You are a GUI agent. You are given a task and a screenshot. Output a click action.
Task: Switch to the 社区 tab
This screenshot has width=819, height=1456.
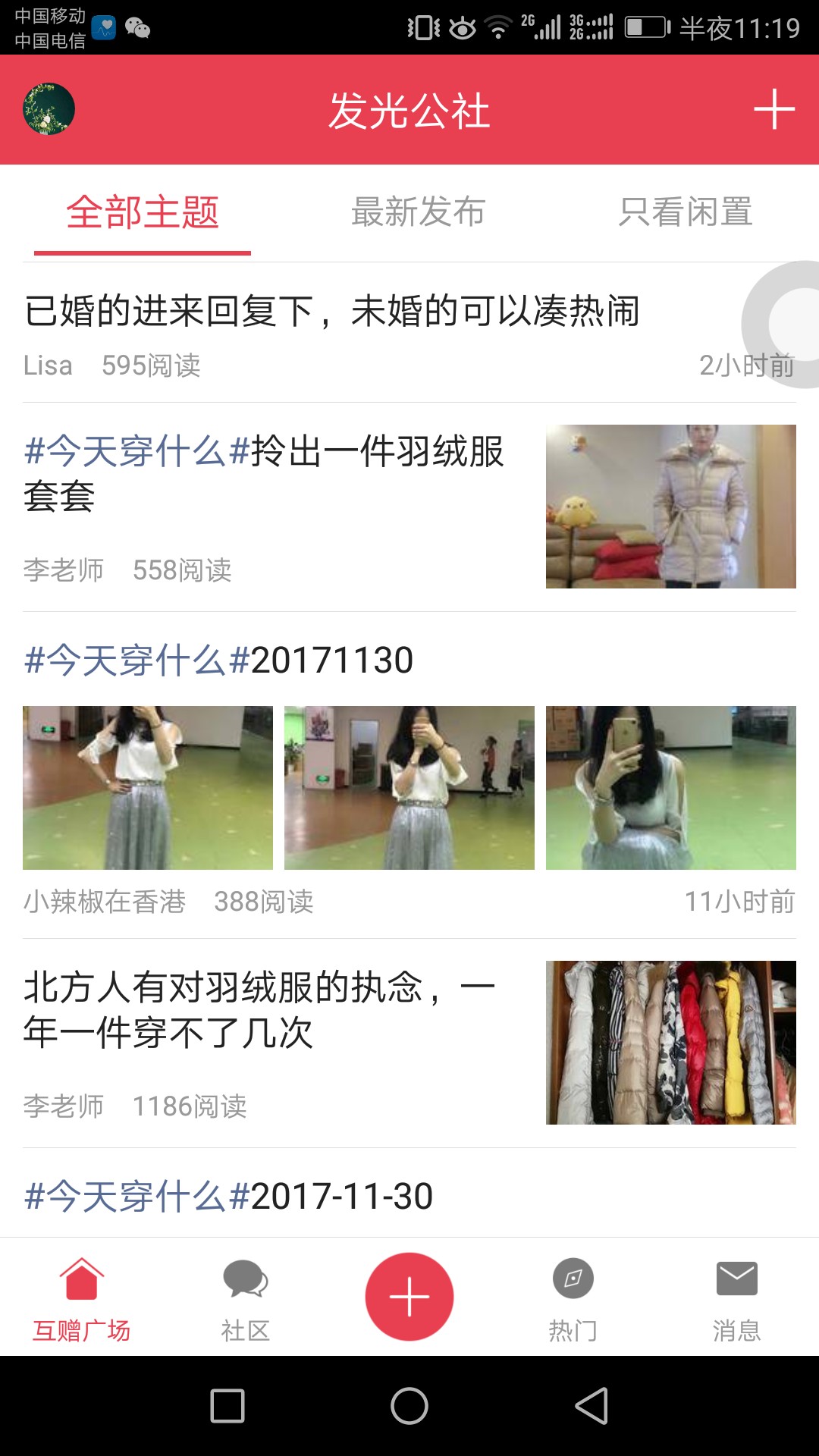click(246, 1298)
